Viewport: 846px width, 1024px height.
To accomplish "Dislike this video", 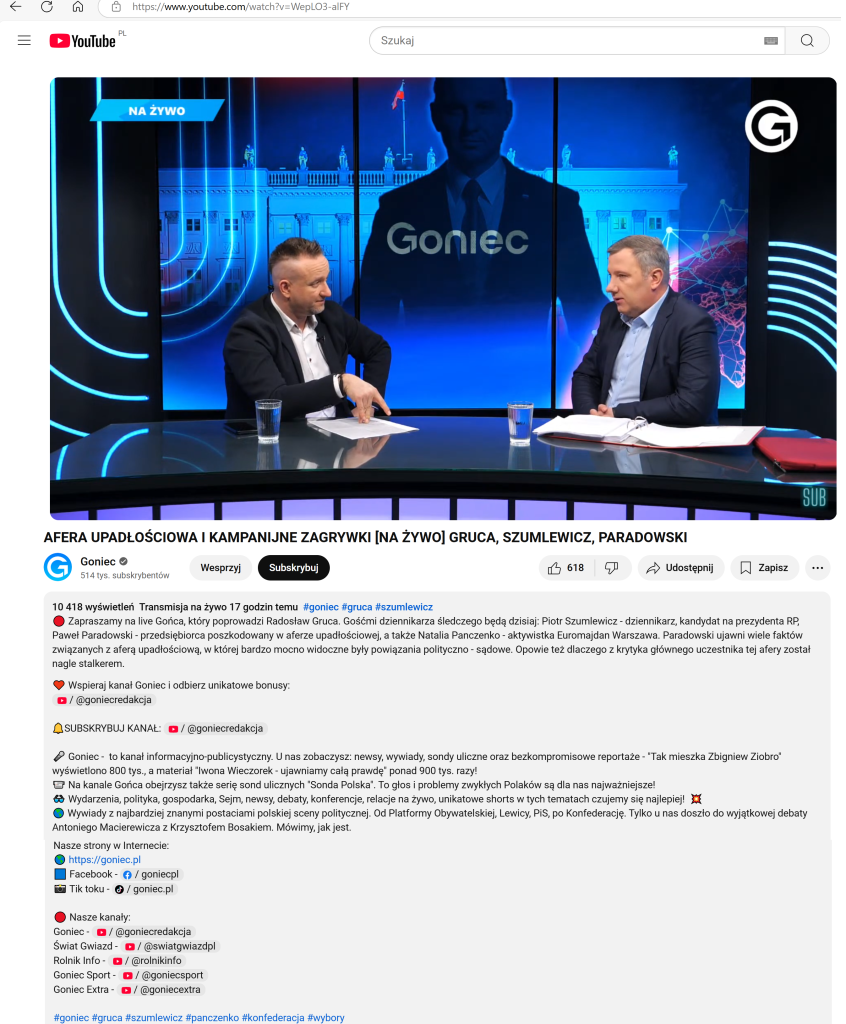I will [612, 568].
